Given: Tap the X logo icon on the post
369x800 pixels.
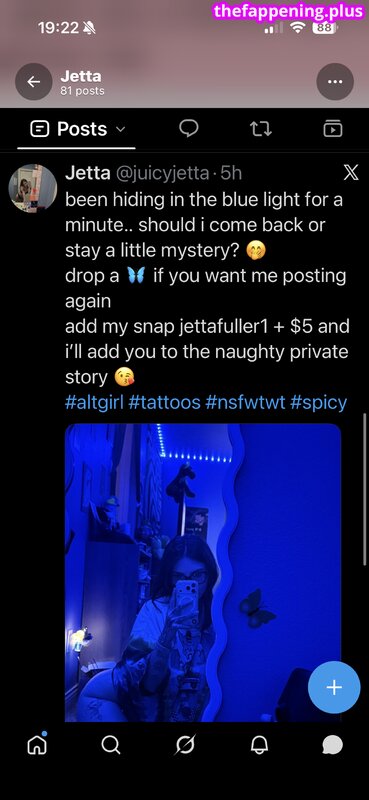Looking at the screenshot, I should (x=351, y=173).
